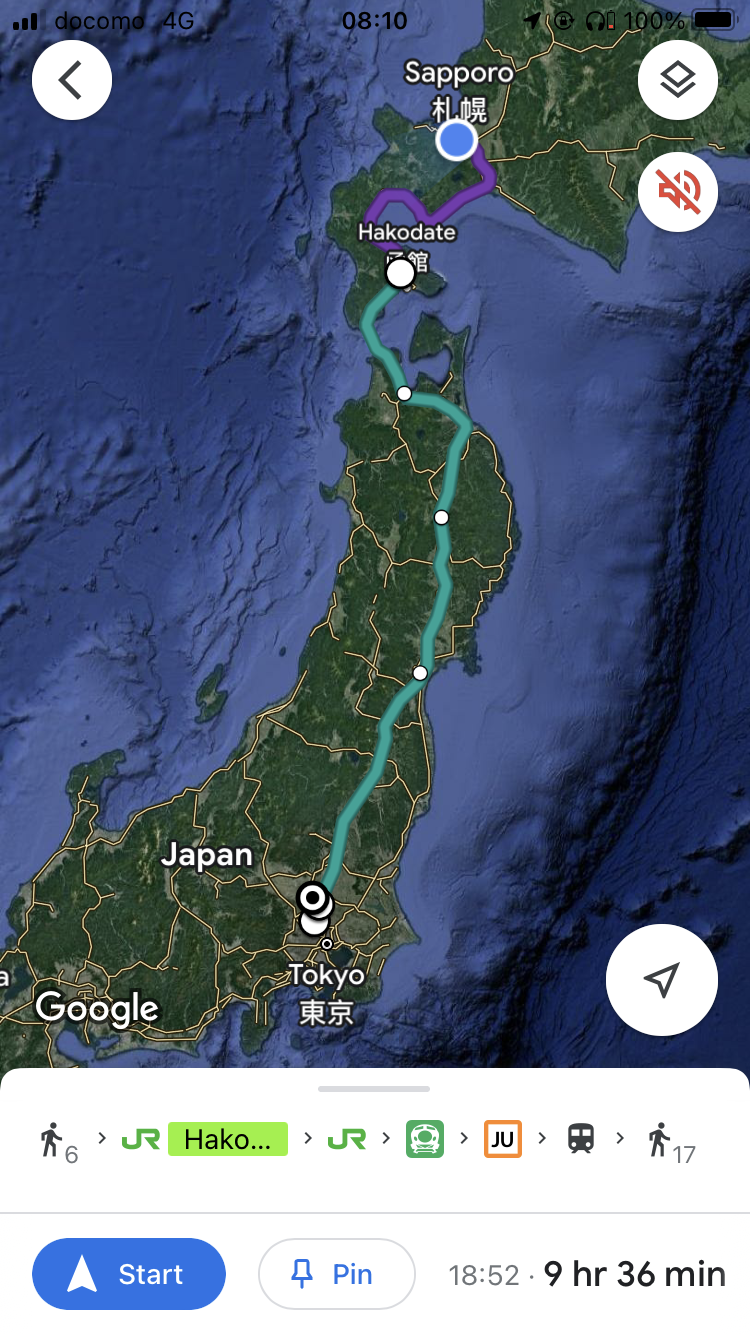Expand the bottom sheet handle

374,1088
